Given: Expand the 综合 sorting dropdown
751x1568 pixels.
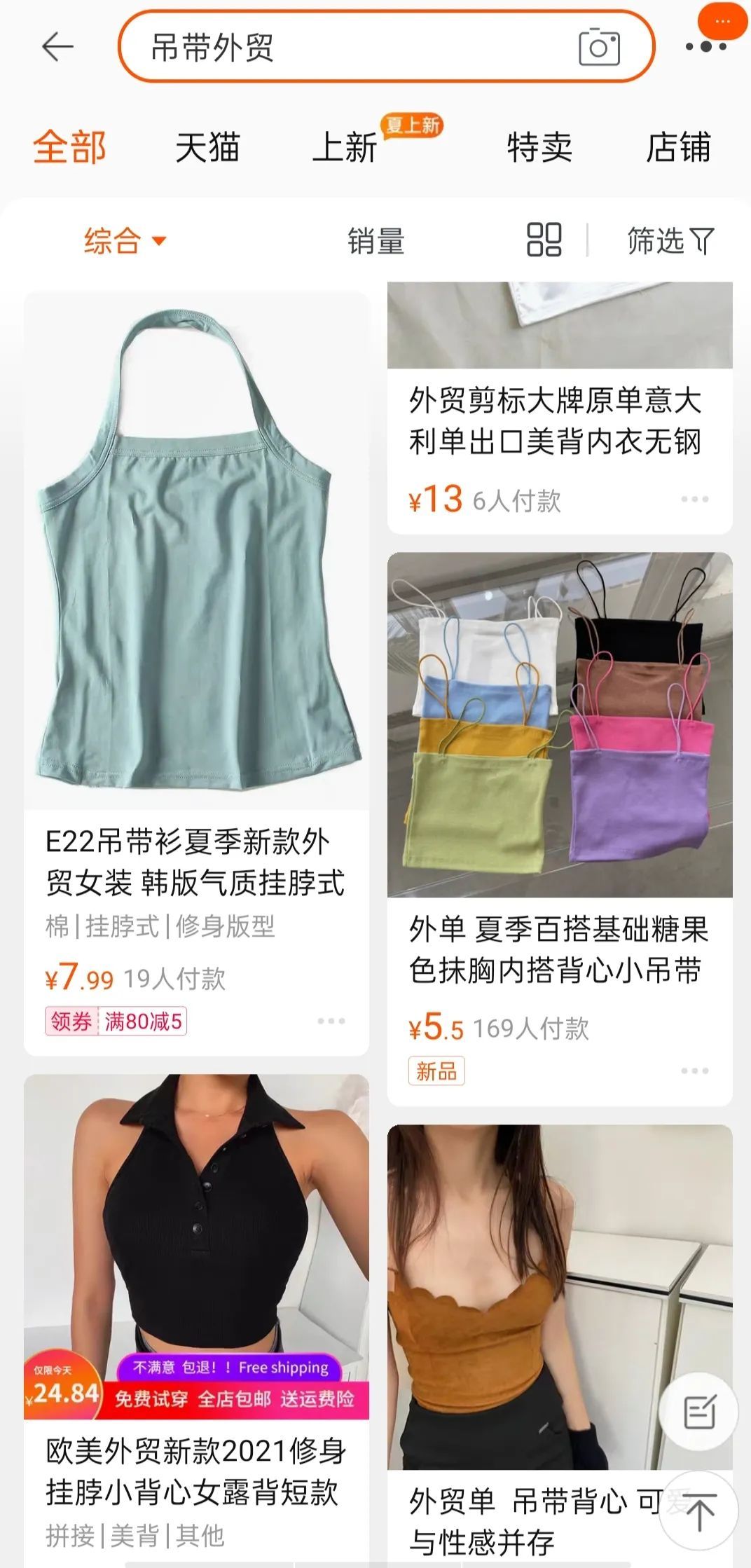Looking at the screenshot, I should pyautogui.click(x=122, y=241).
